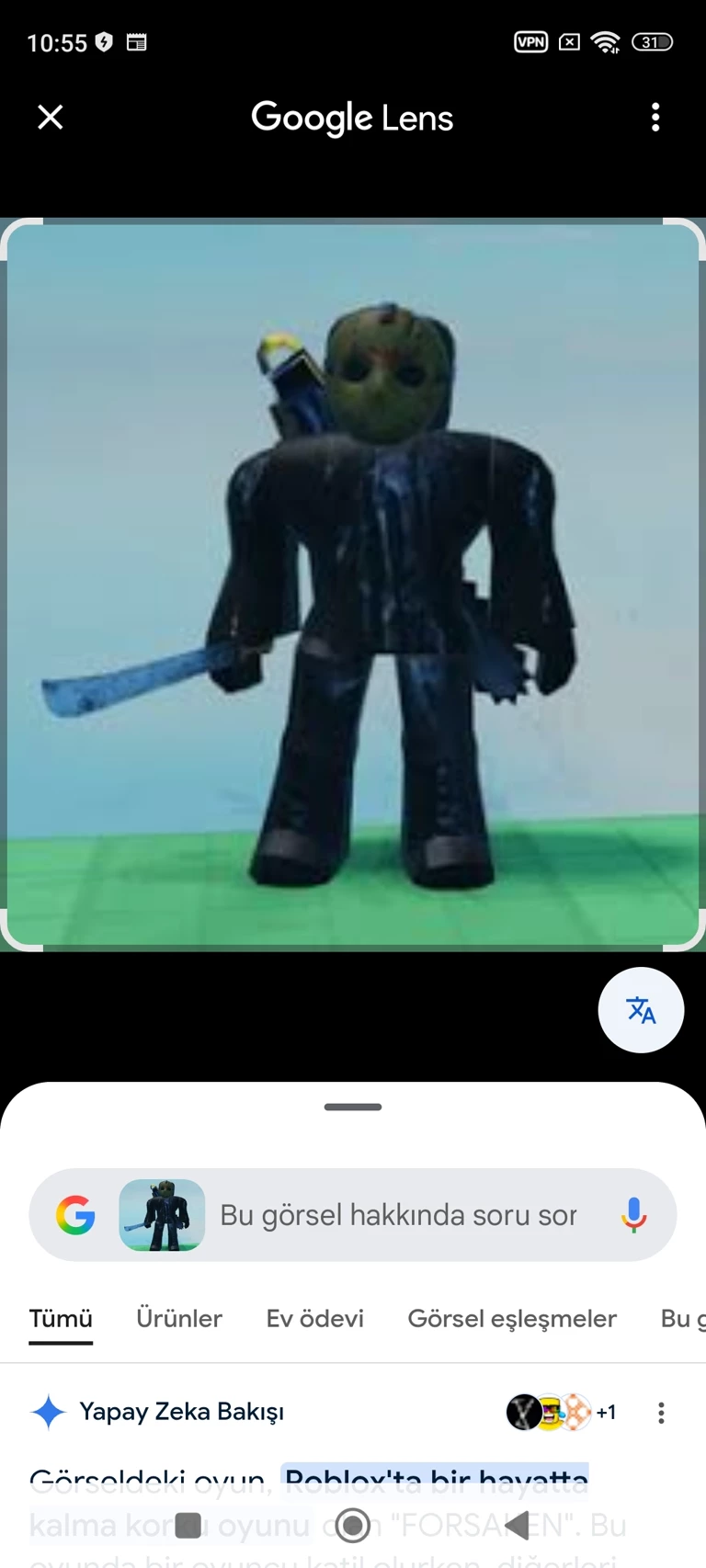Tap the translate floating button
This screenshot has width=706, height=1568.
(641, 1010)
